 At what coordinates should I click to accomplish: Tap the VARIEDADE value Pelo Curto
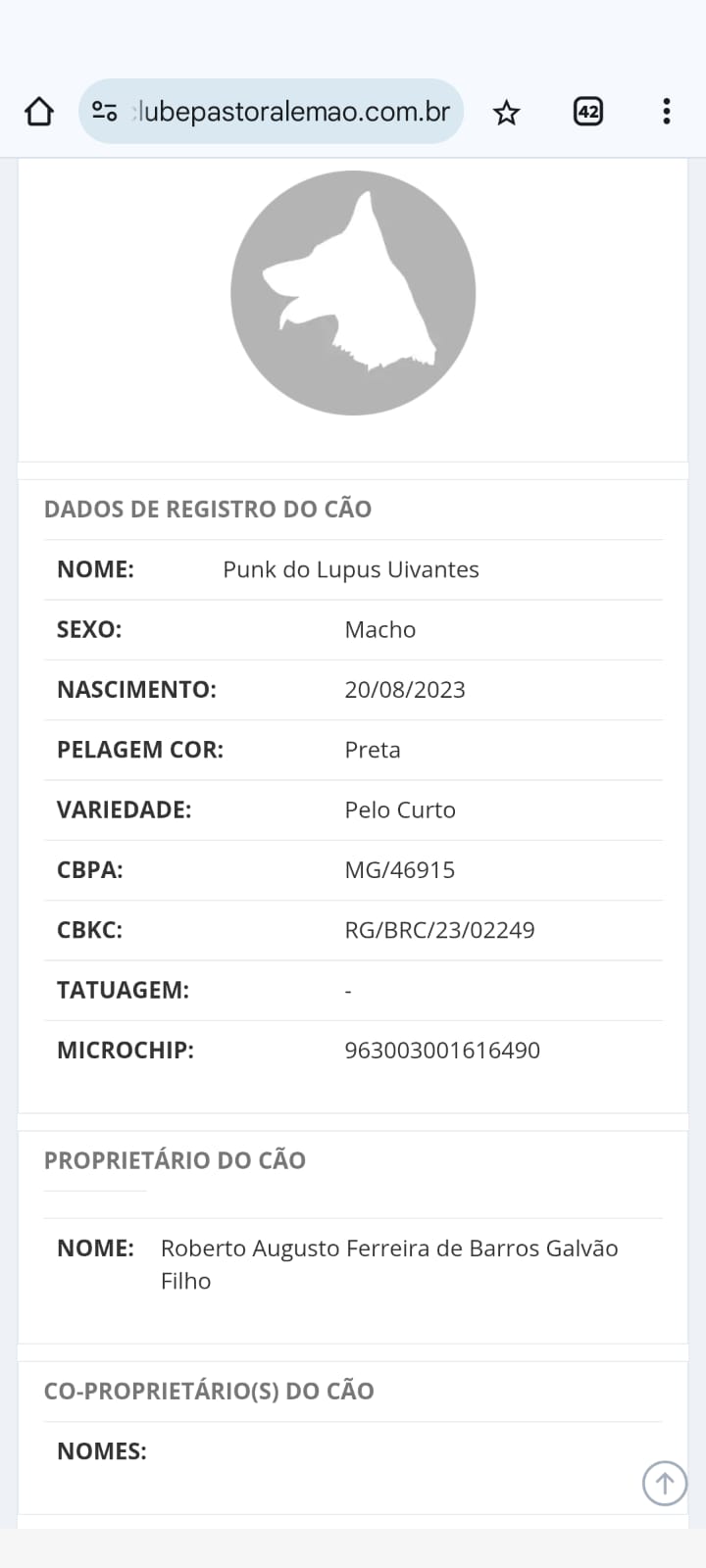400,809
